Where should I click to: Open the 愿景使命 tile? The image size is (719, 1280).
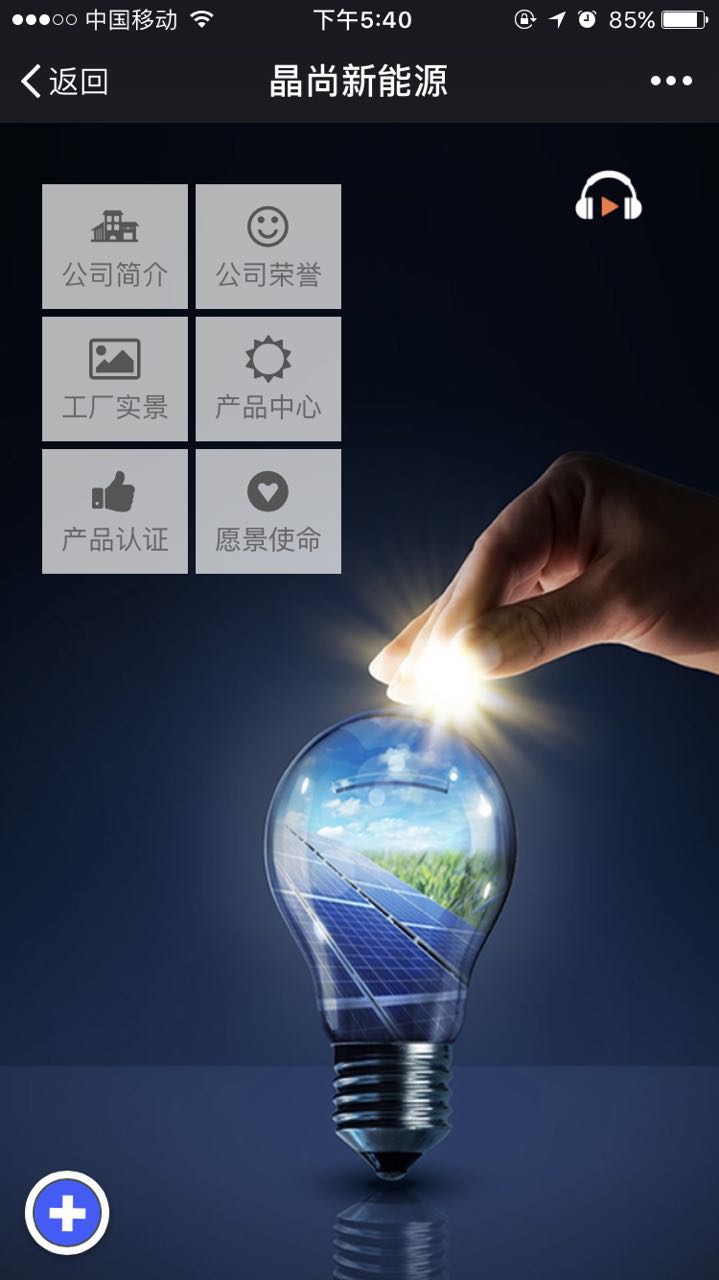tap(268, 511)
